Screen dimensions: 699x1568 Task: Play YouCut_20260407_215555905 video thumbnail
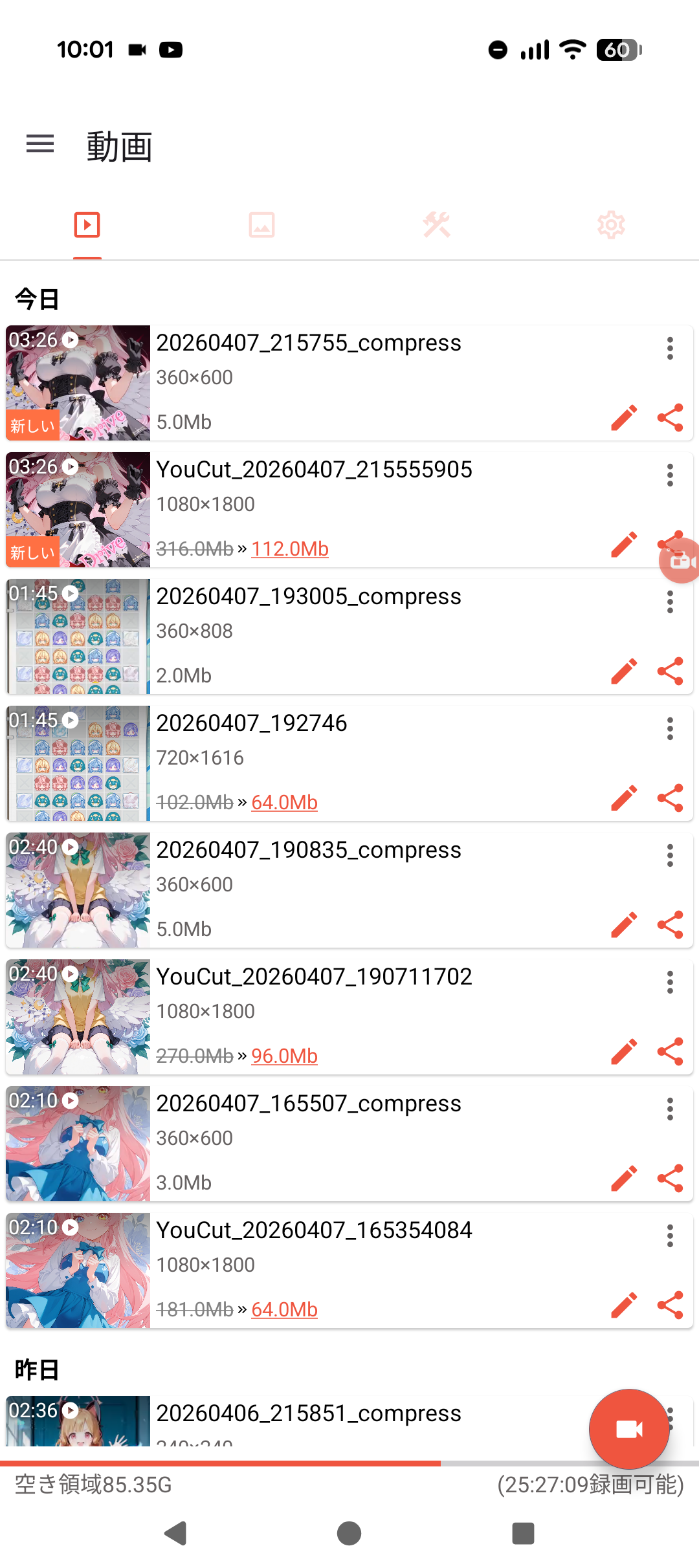(x=78, y=510)
